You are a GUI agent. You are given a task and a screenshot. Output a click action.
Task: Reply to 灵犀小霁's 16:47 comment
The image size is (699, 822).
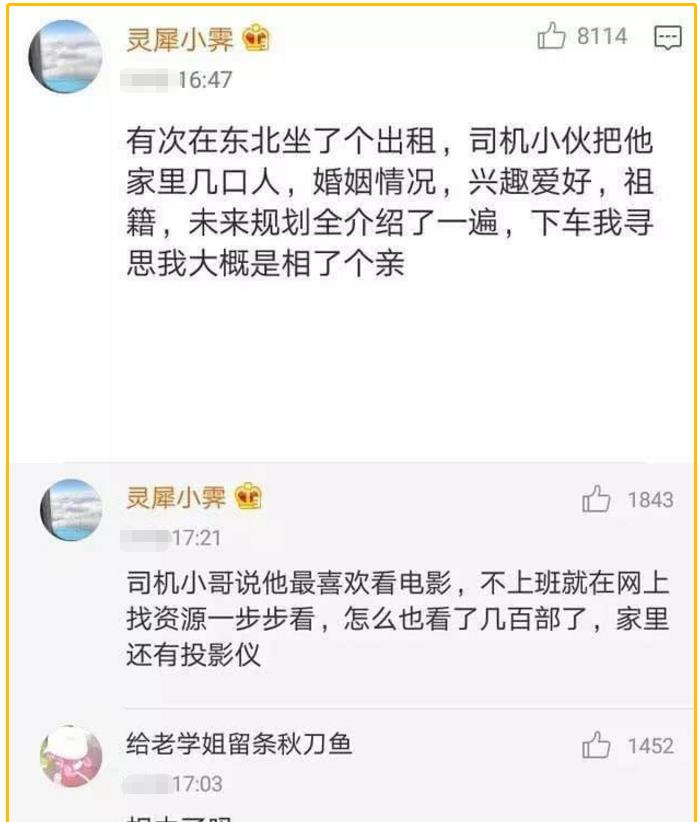click(x=667, y=38)
